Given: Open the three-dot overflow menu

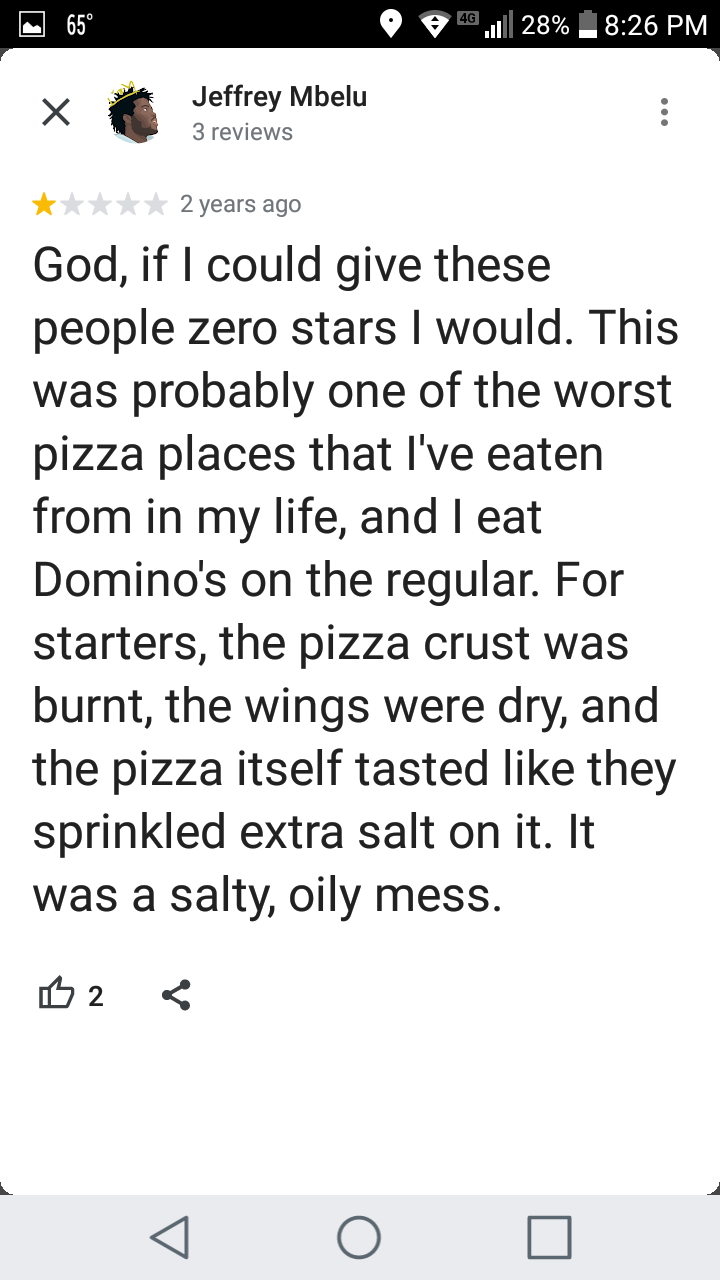Looking at the screenshot, I should click(x=664, y=112).
